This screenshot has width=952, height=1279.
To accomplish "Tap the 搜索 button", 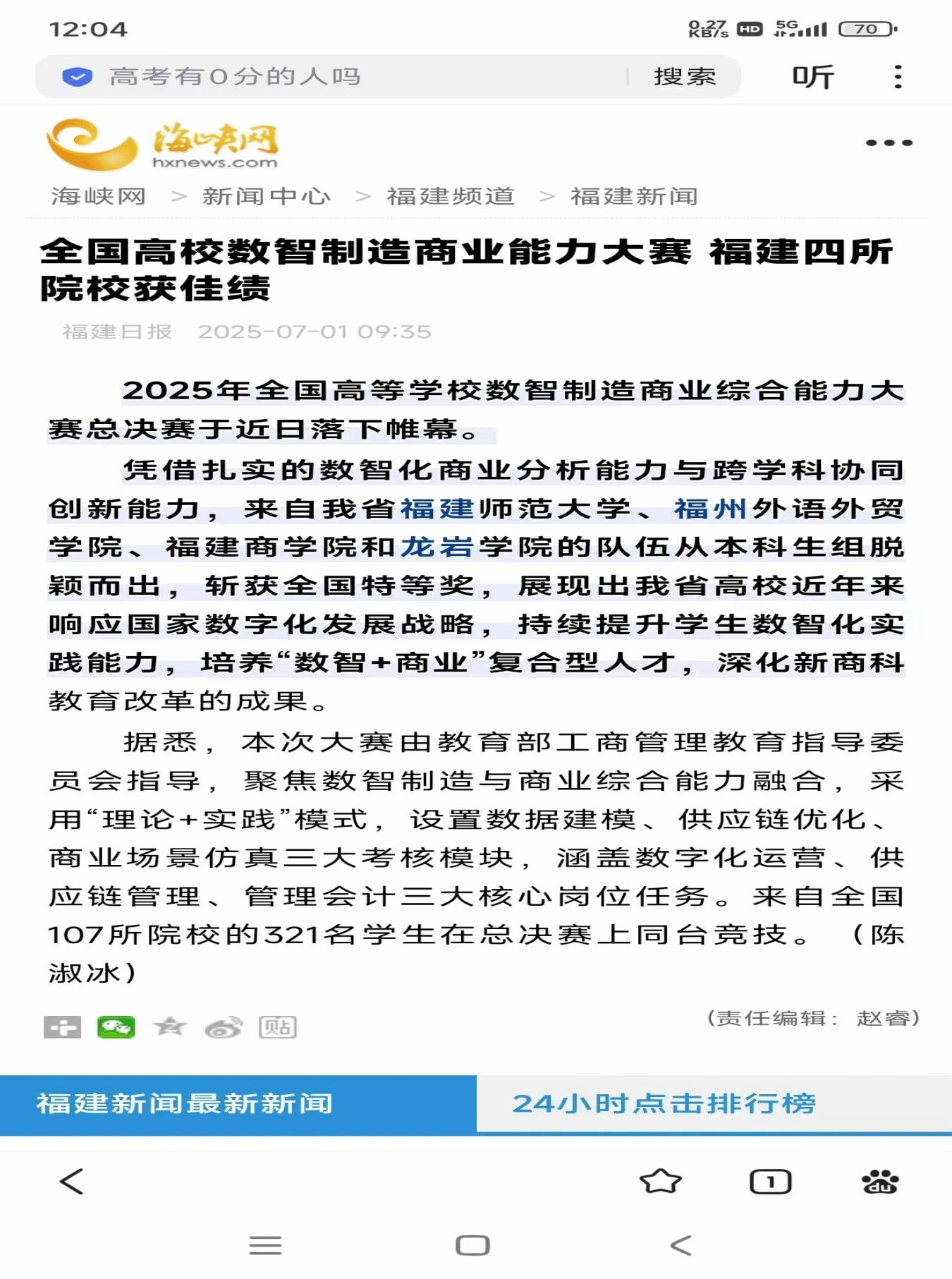I will point(684,76).
